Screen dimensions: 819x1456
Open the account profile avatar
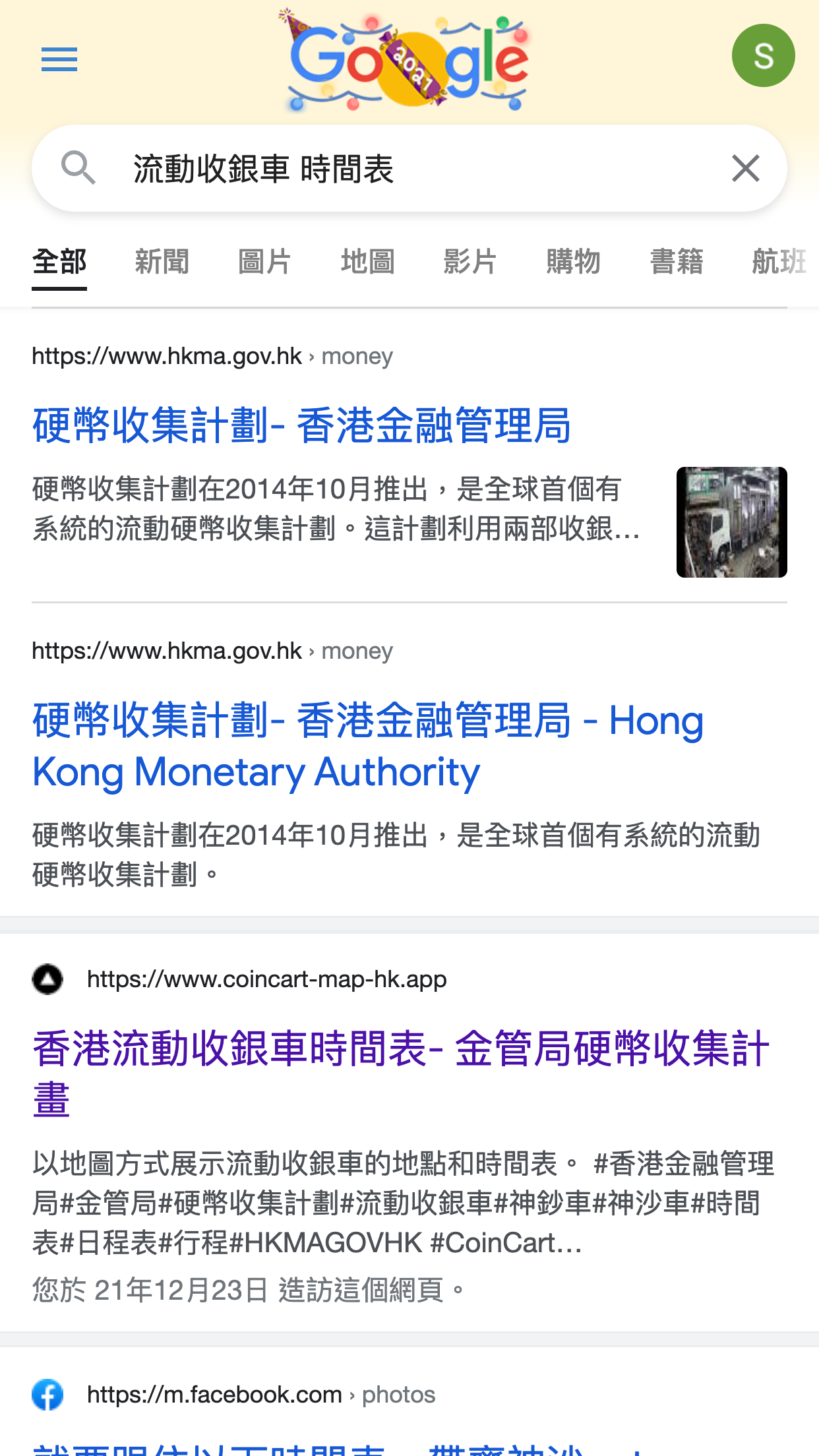pyautogui.click(x=763, y=55)
